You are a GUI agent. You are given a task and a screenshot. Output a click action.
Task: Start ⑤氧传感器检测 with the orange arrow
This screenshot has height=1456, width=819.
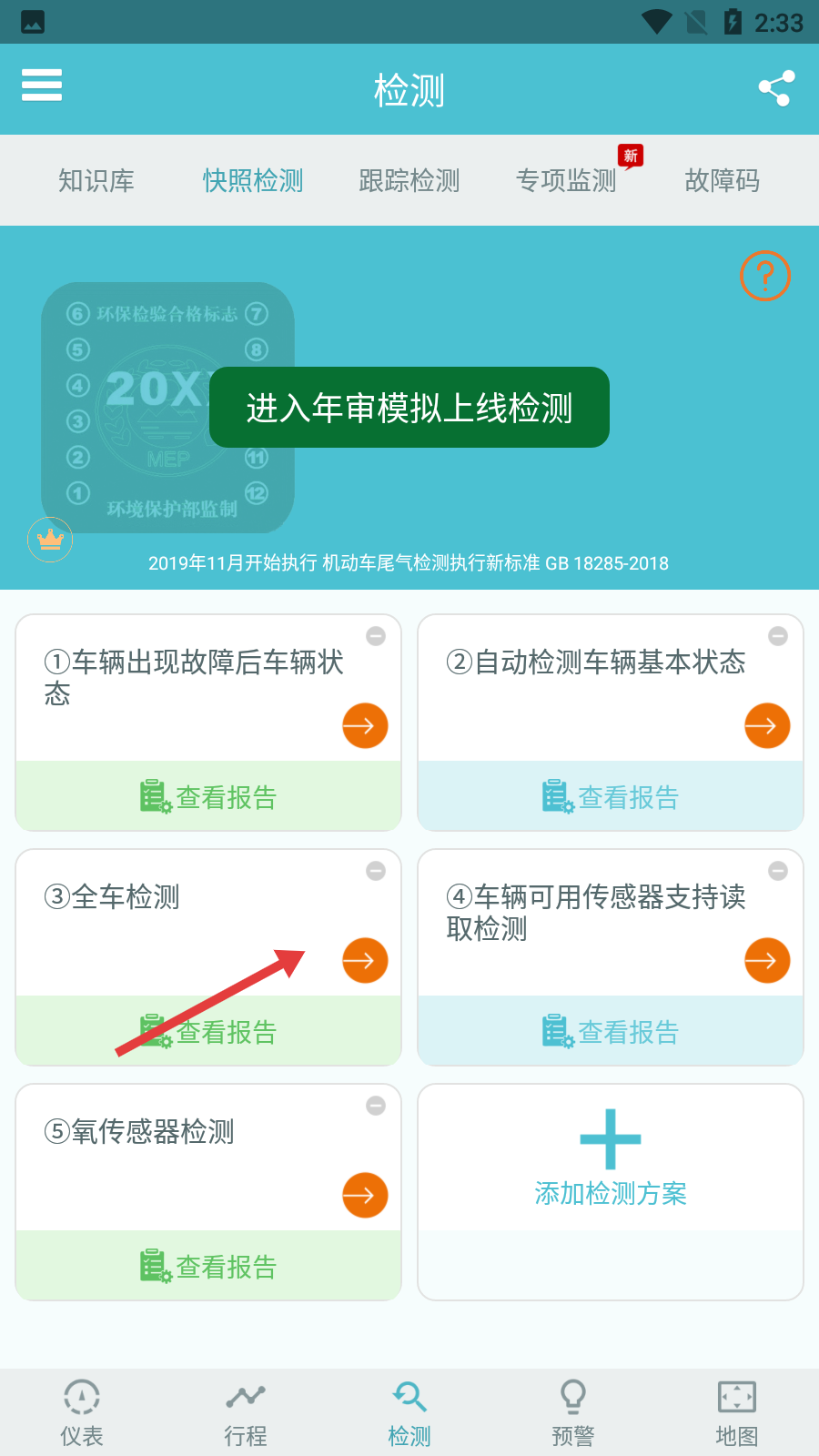(x=365, y=1195)
